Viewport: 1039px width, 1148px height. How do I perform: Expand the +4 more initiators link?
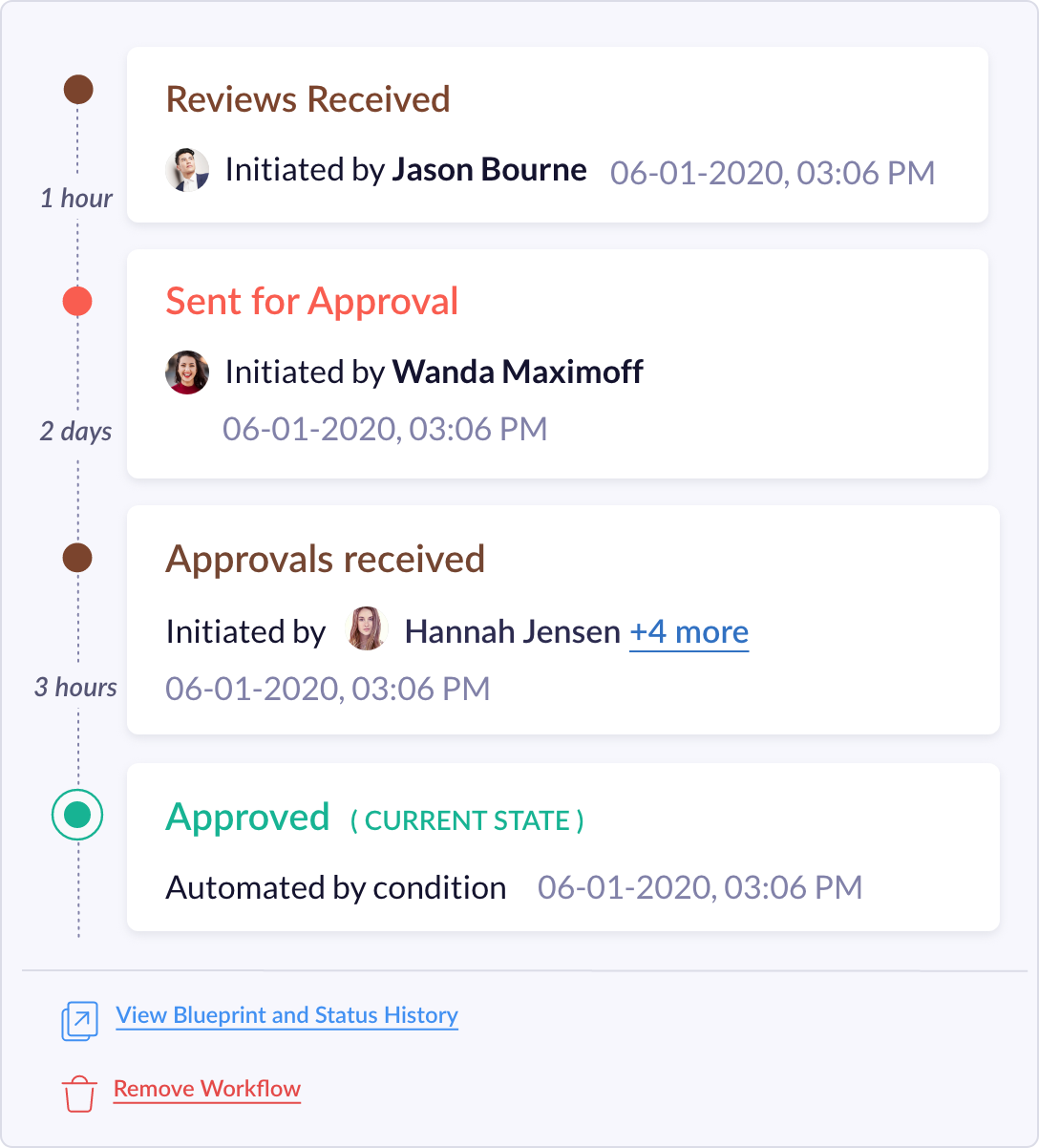pos(689,632)
